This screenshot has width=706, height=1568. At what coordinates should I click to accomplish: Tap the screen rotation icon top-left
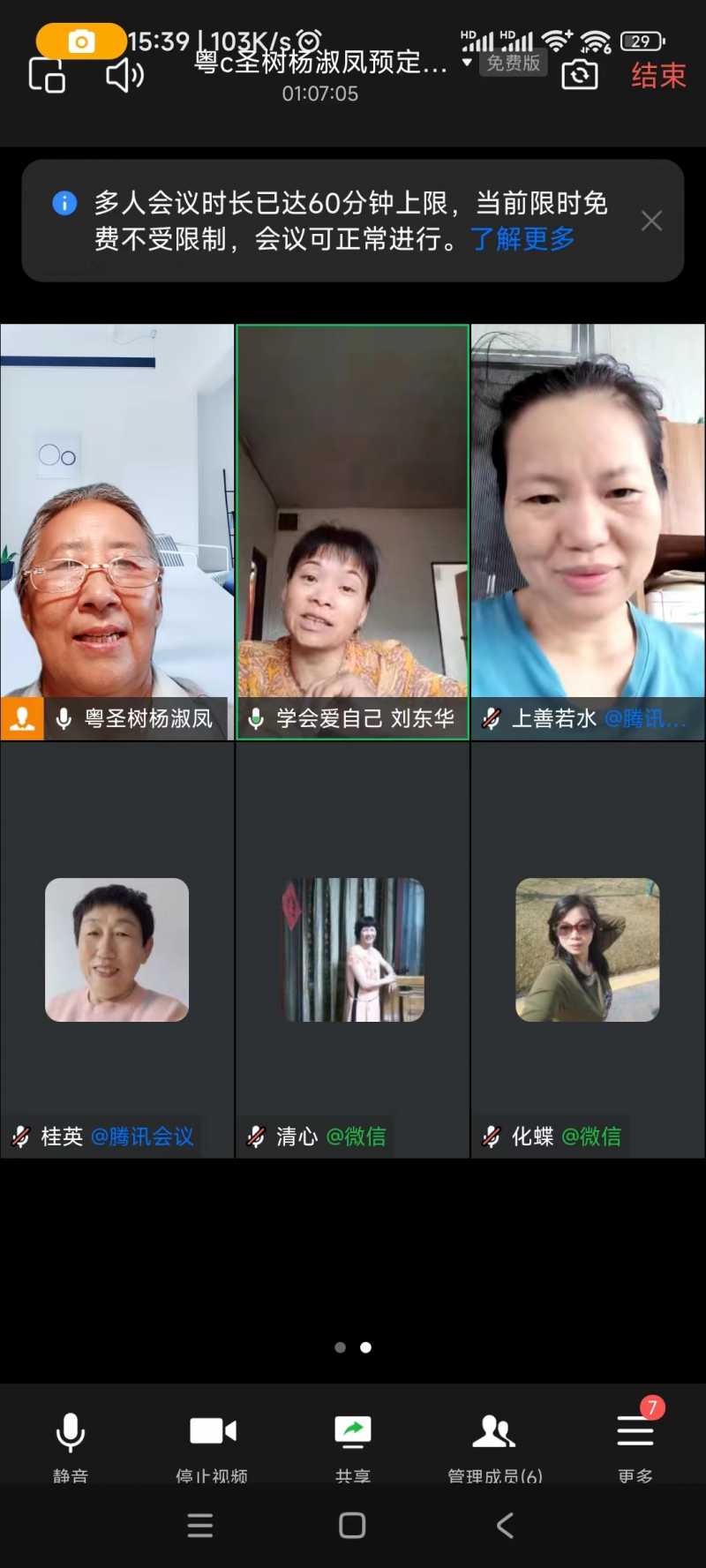pyautogui.click(x=47, y=76)
